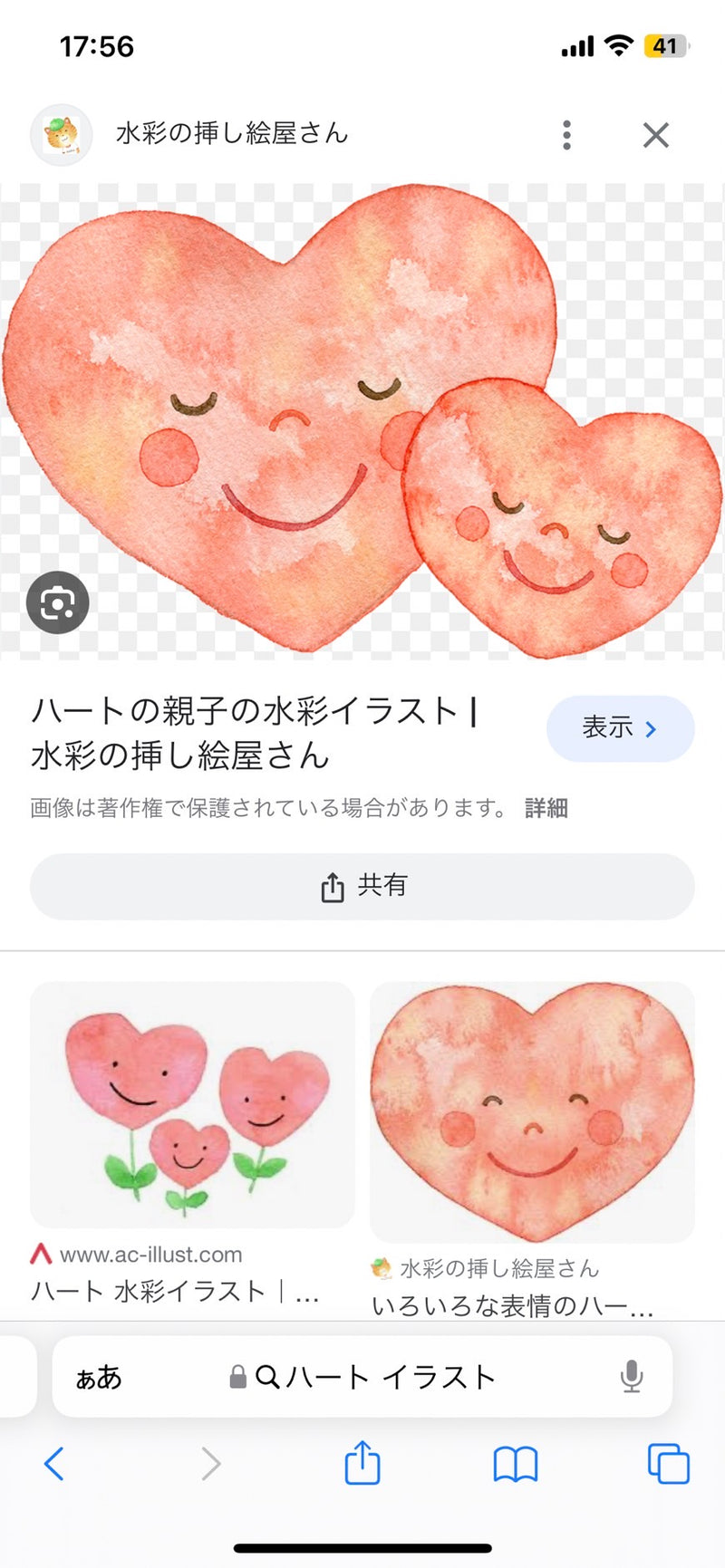Screen dimensions: 725x1568
Task: Open Google Lens search on the heart image
Action: tap(57, 603)
